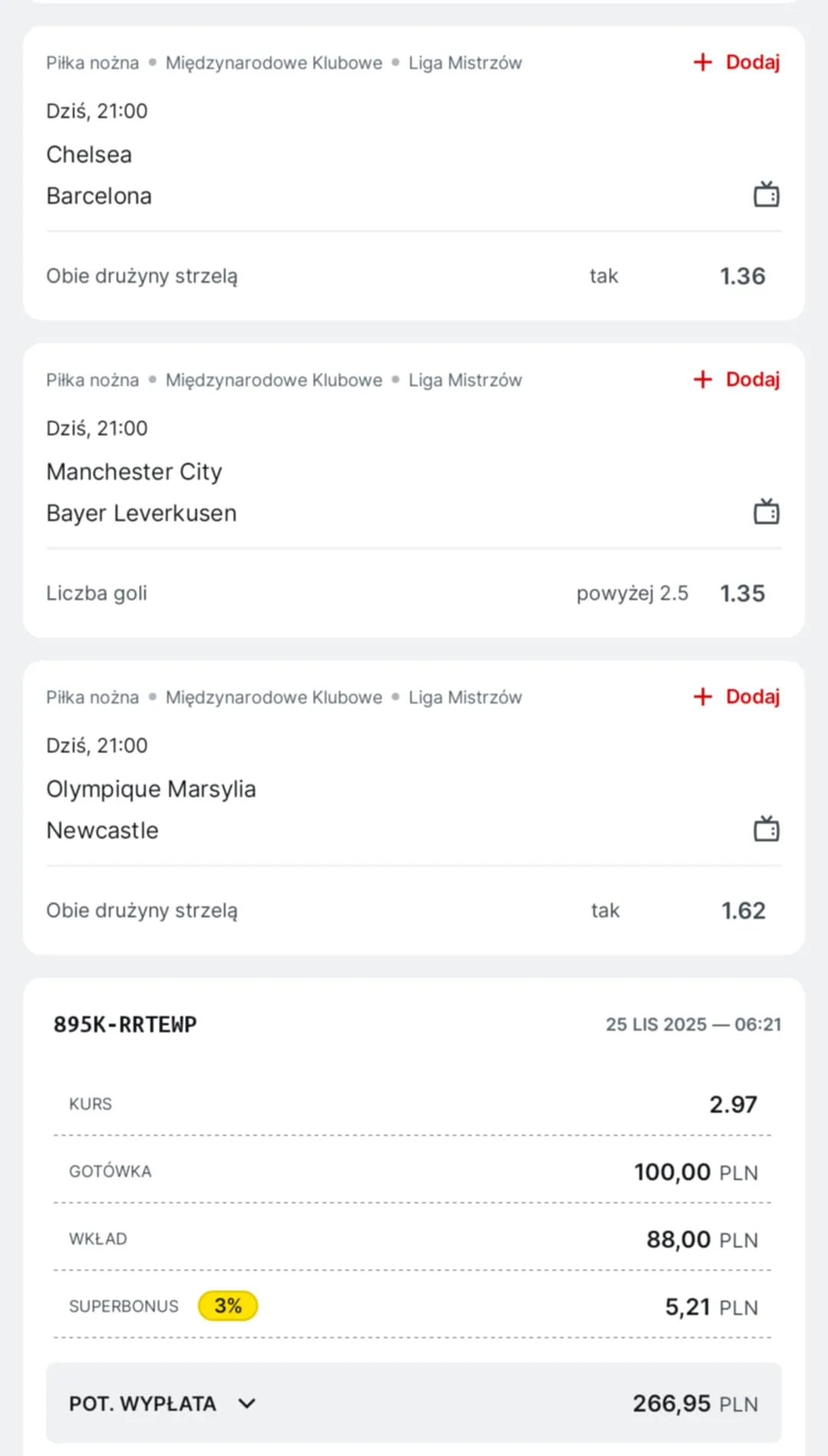Select tak odds 1.36 for Obie drużyny strzelą
828x1456 pixels.
pos(742,275)
